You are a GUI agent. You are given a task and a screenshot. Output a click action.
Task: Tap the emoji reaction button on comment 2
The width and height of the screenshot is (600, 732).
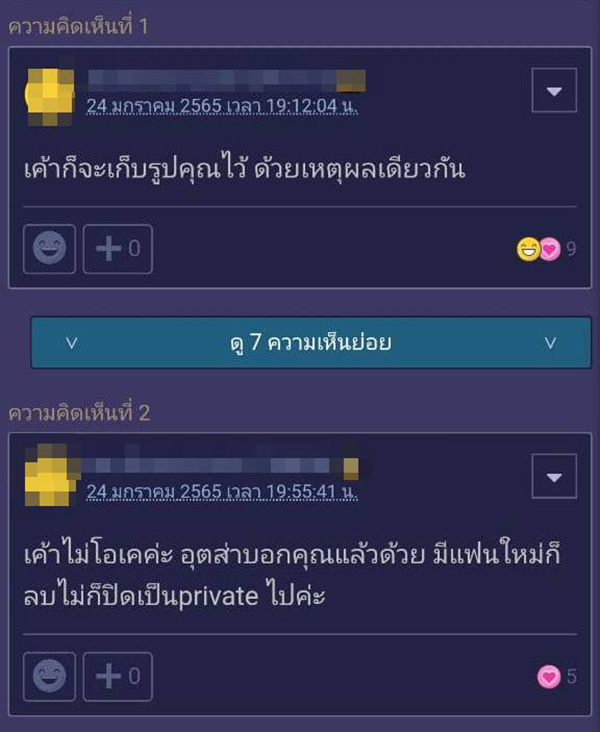48,676
